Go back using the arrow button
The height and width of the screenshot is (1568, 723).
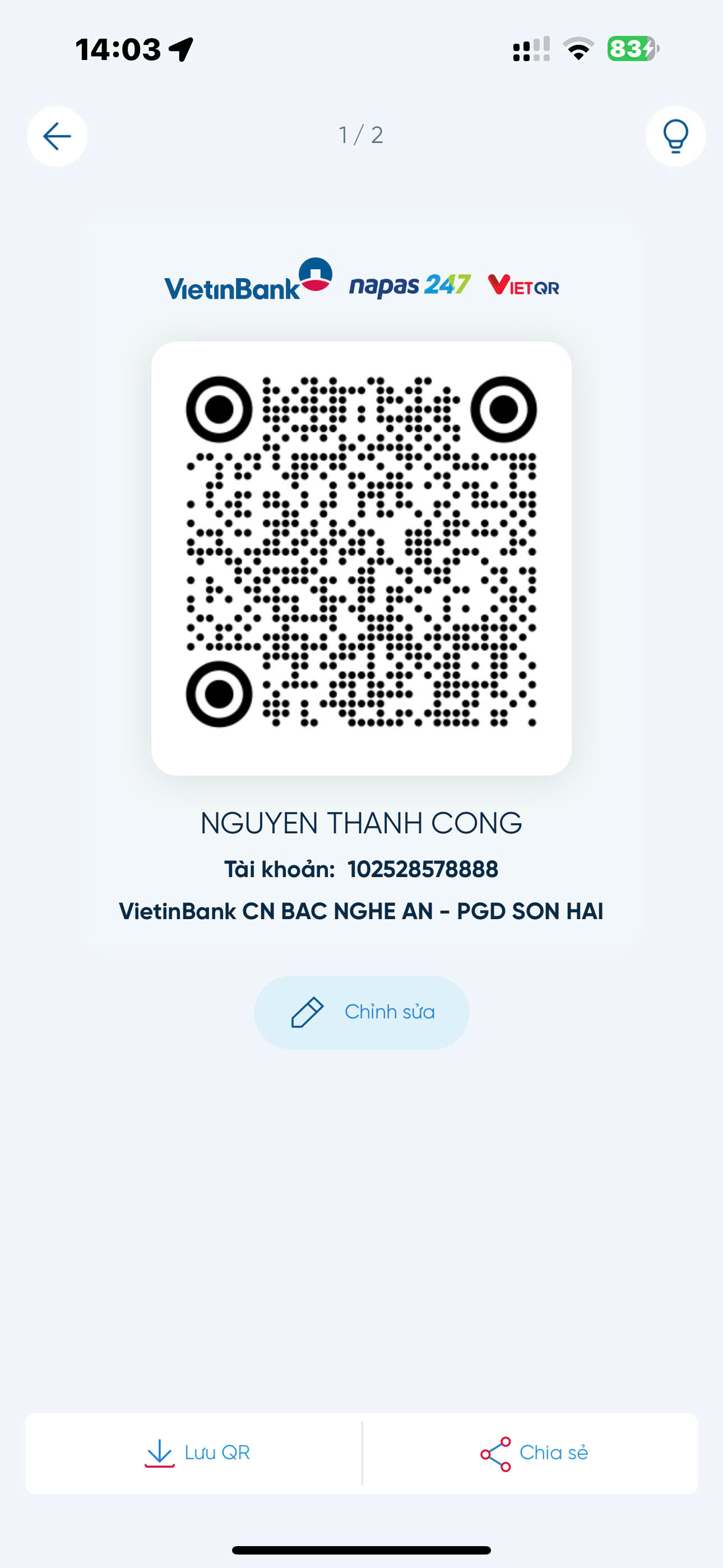pos(57,136)
